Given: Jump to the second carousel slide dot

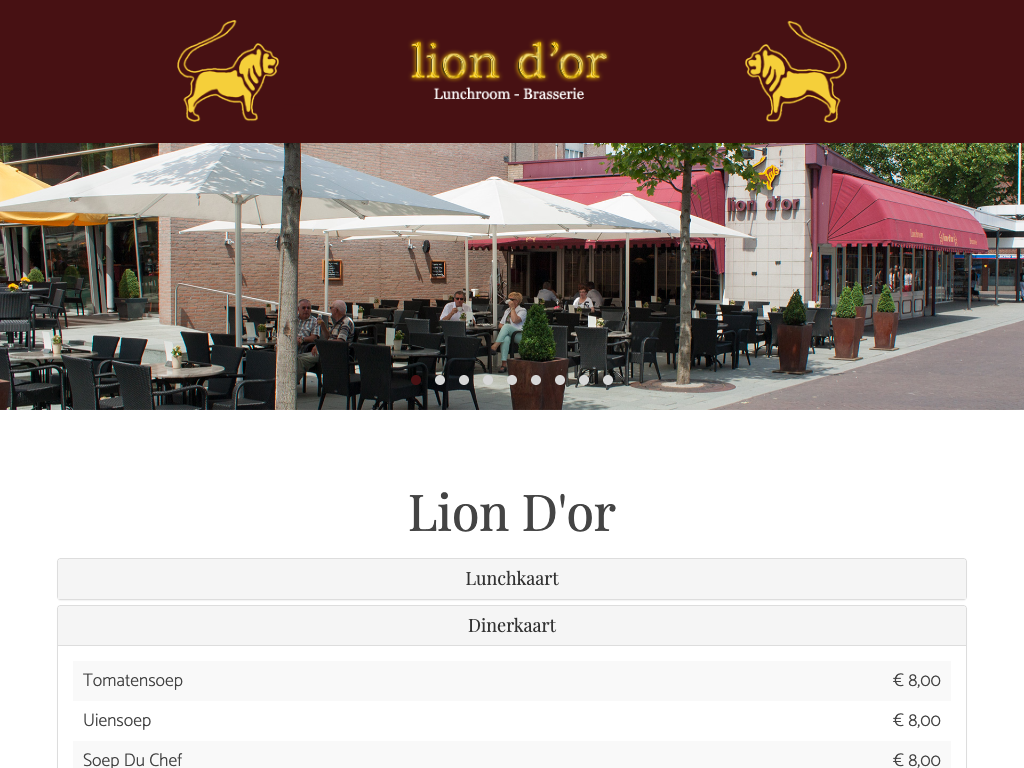Looking at the screenshot, I should coord(440,380).
